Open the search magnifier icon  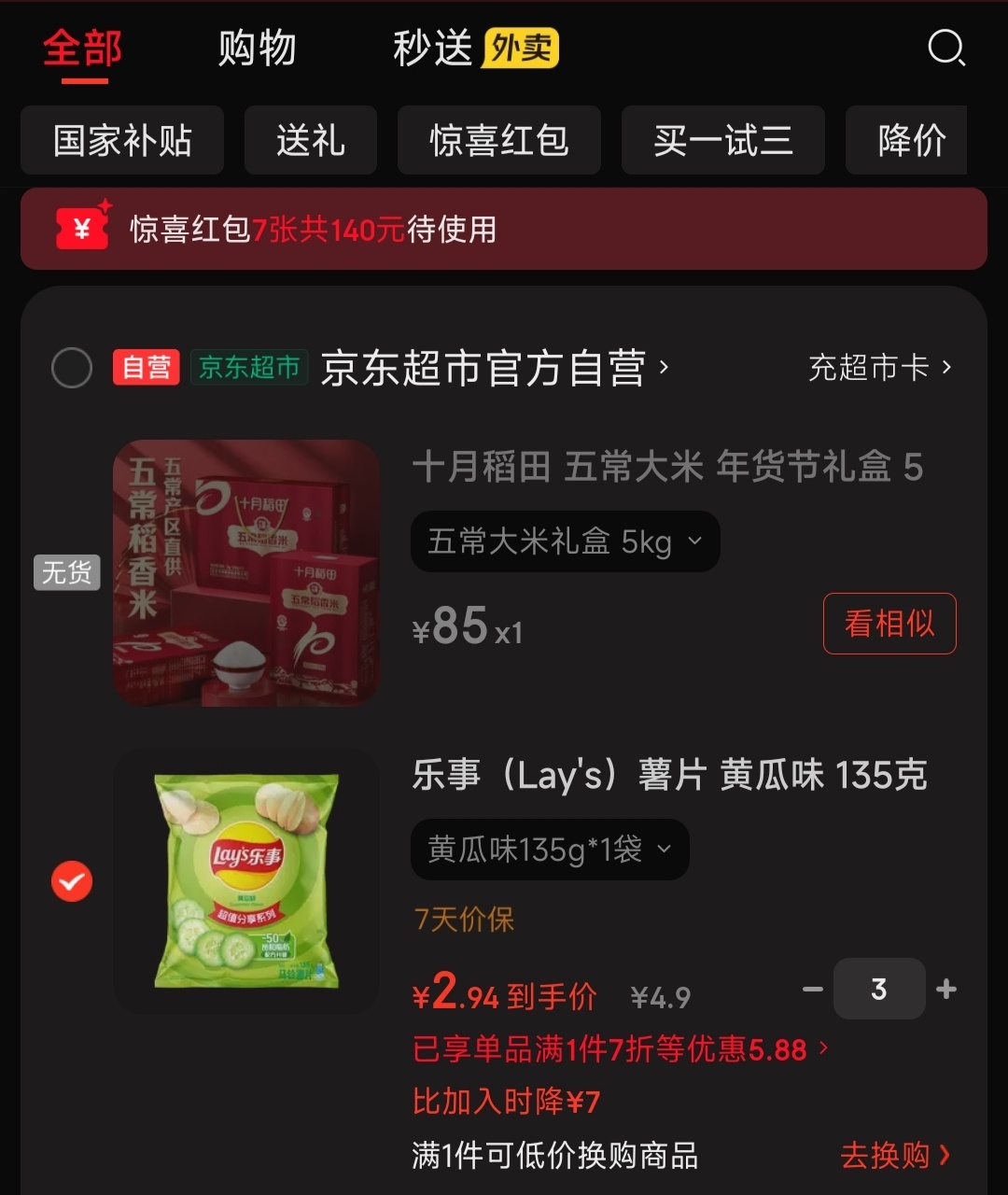pyautogui.click(x=945, y=48)
